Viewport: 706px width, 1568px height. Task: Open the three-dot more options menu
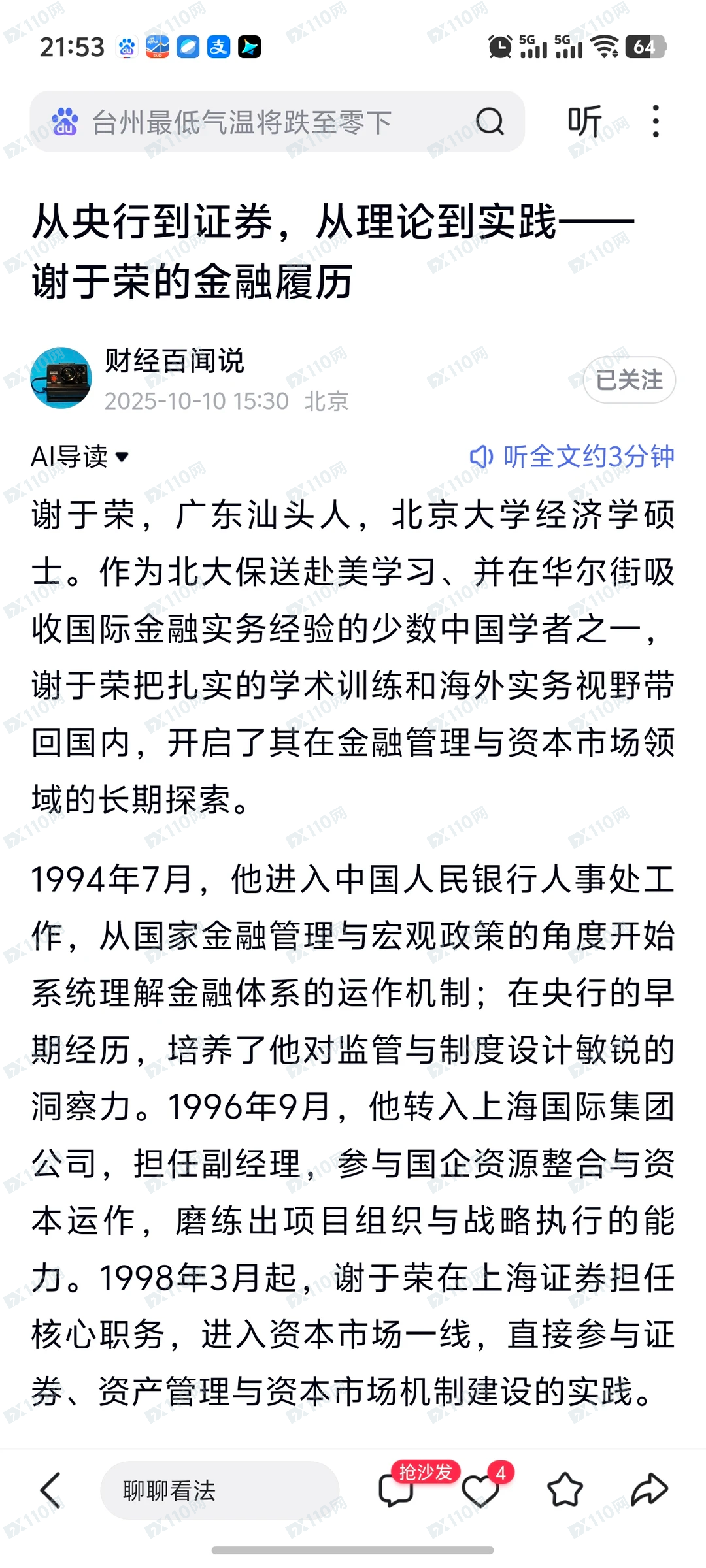[656, 122]
